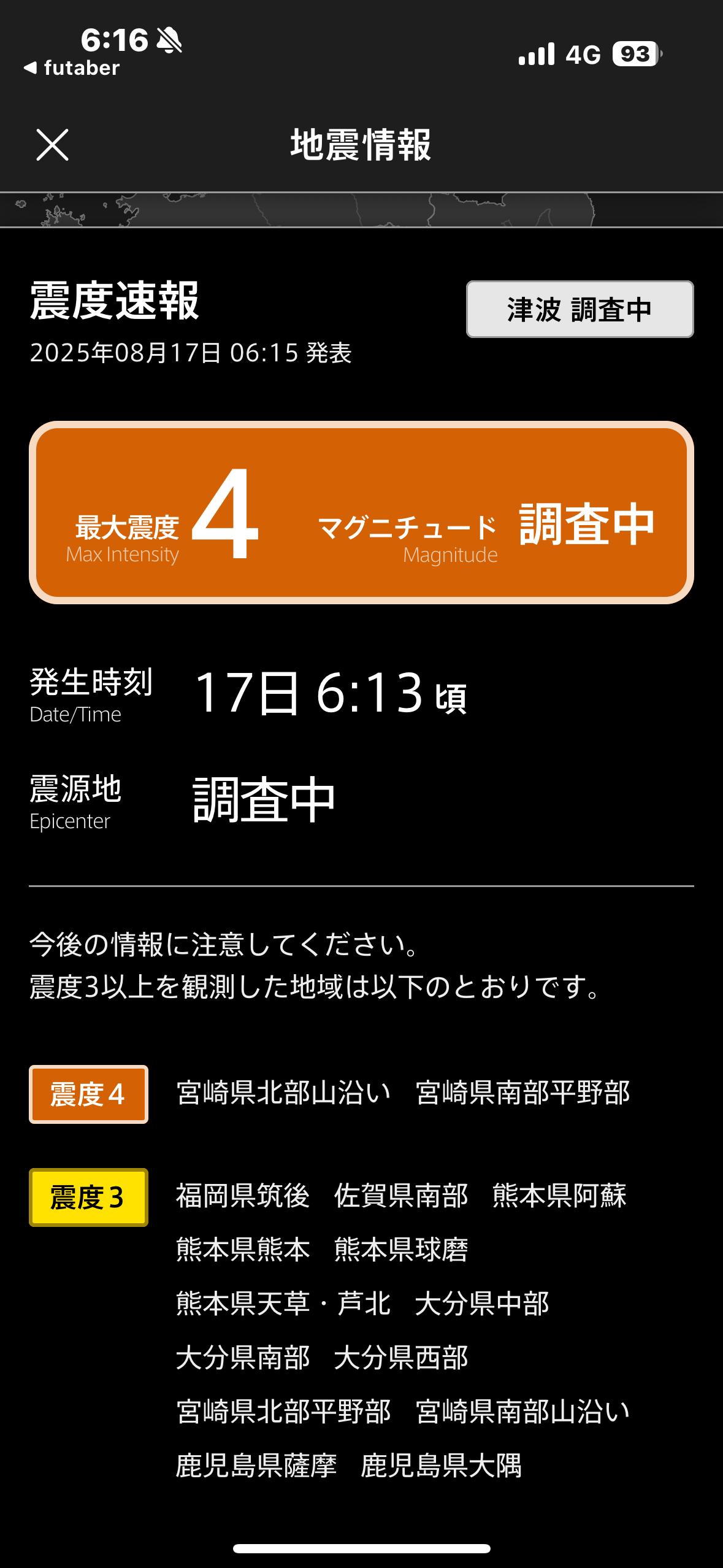Return to the futaber app via back link
Image resolution: width=723 pixels, height=1568 pixels.
tap(72, 68)
